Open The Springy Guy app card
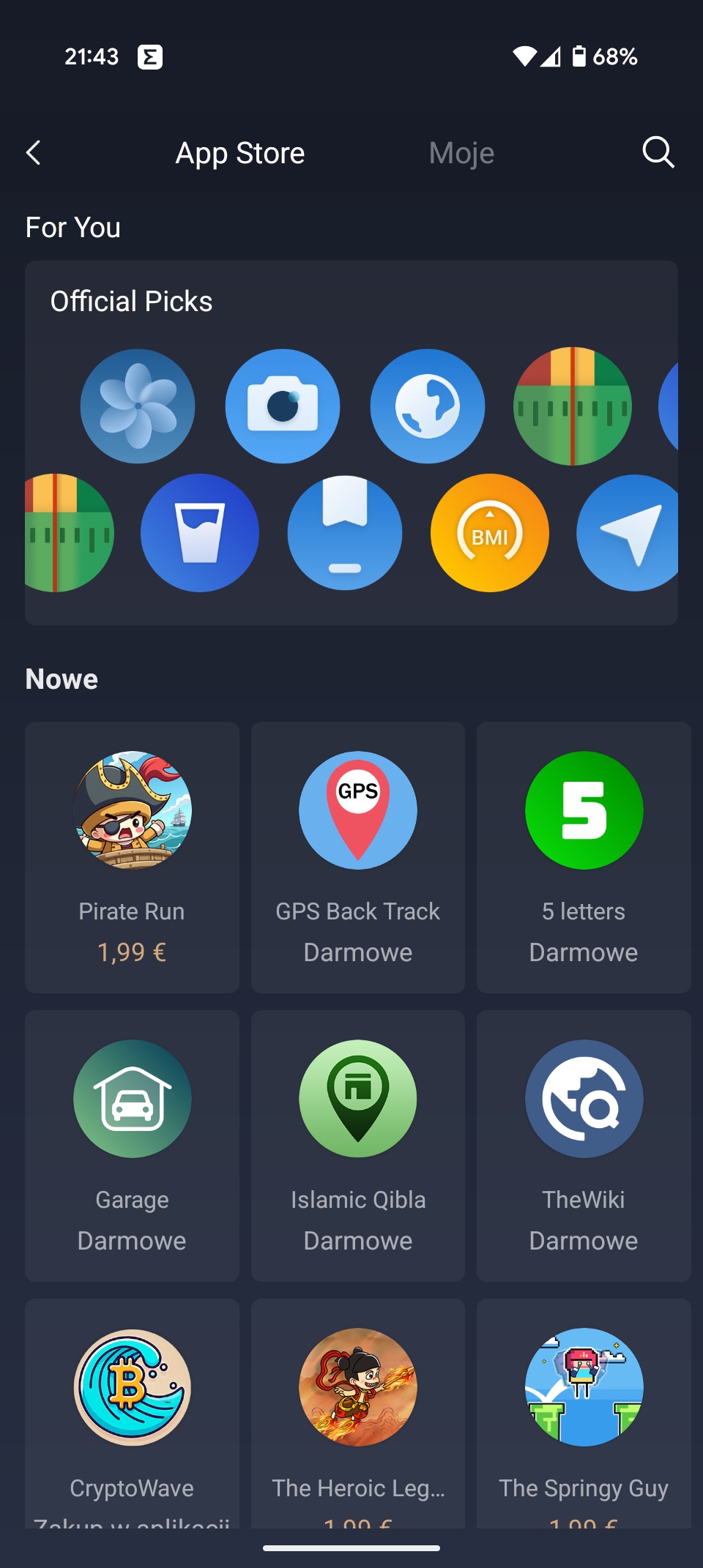Screen dimensions: 703x1568 click(584, 1414)
